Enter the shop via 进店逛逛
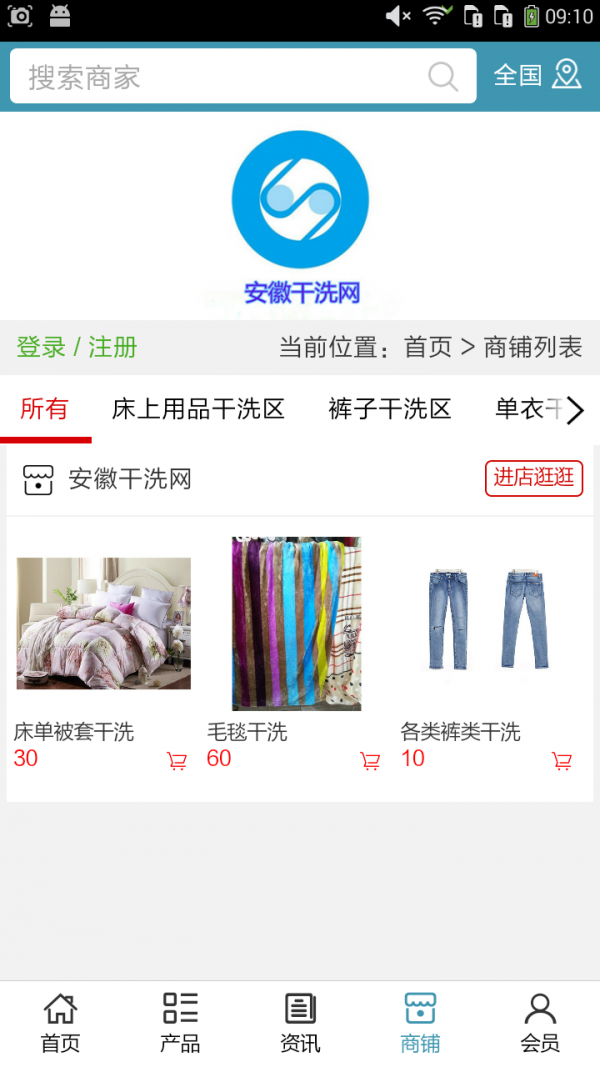Screen dimensions: 600x1067 [534, 478]
